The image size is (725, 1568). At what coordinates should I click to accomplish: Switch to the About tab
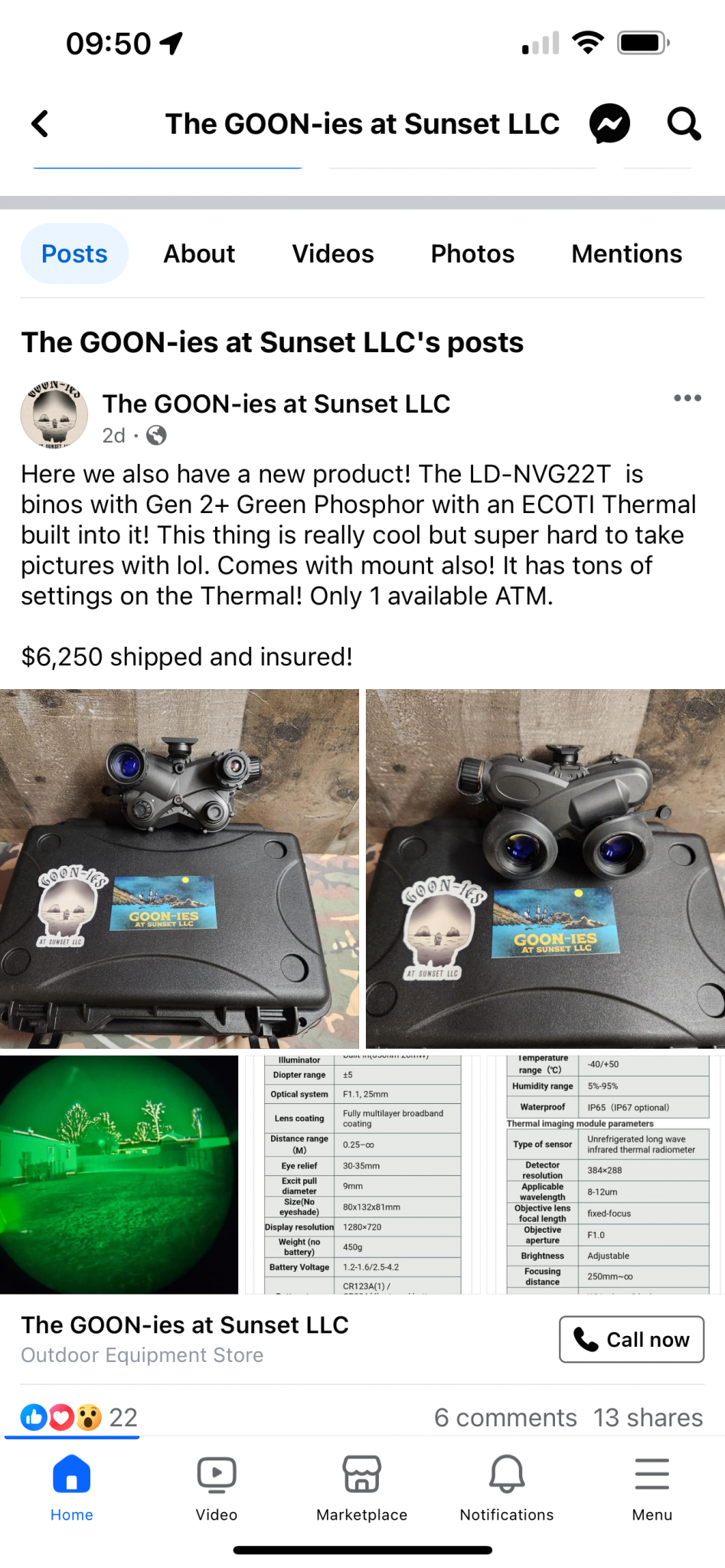coord(199,253)
